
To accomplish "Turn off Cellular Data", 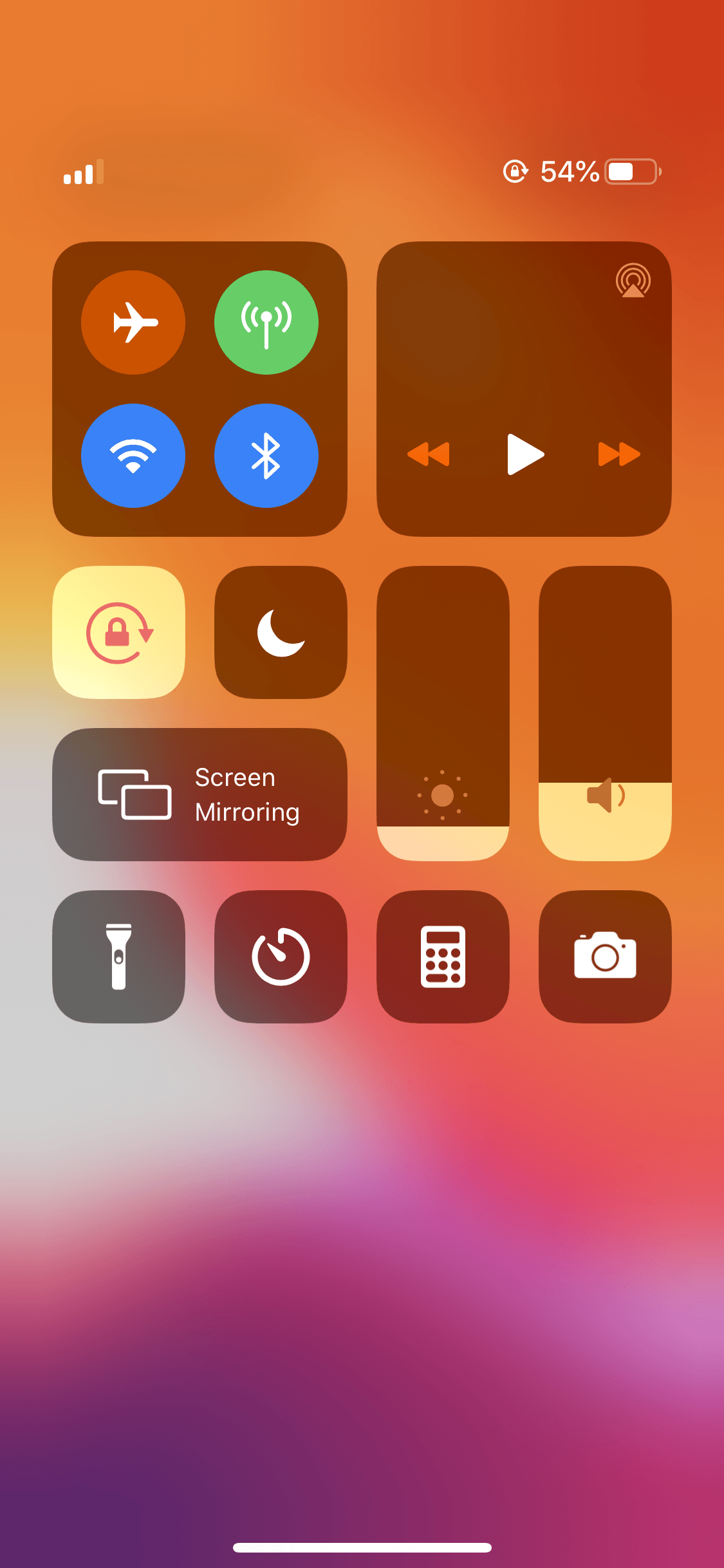I will pos(266,322).
